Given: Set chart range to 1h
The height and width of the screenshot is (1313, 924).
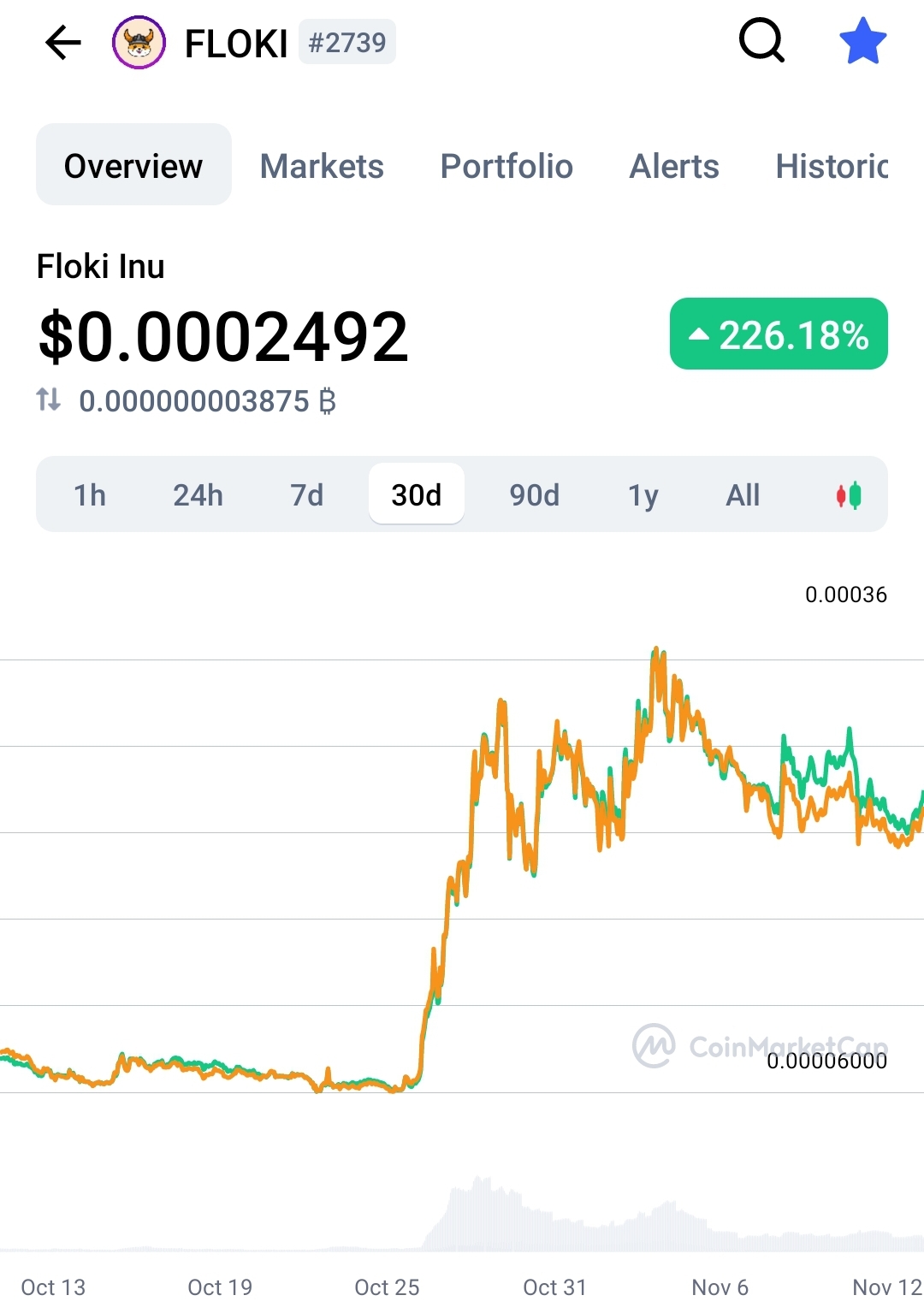Looking at the screenshot, I should (90, 494).
